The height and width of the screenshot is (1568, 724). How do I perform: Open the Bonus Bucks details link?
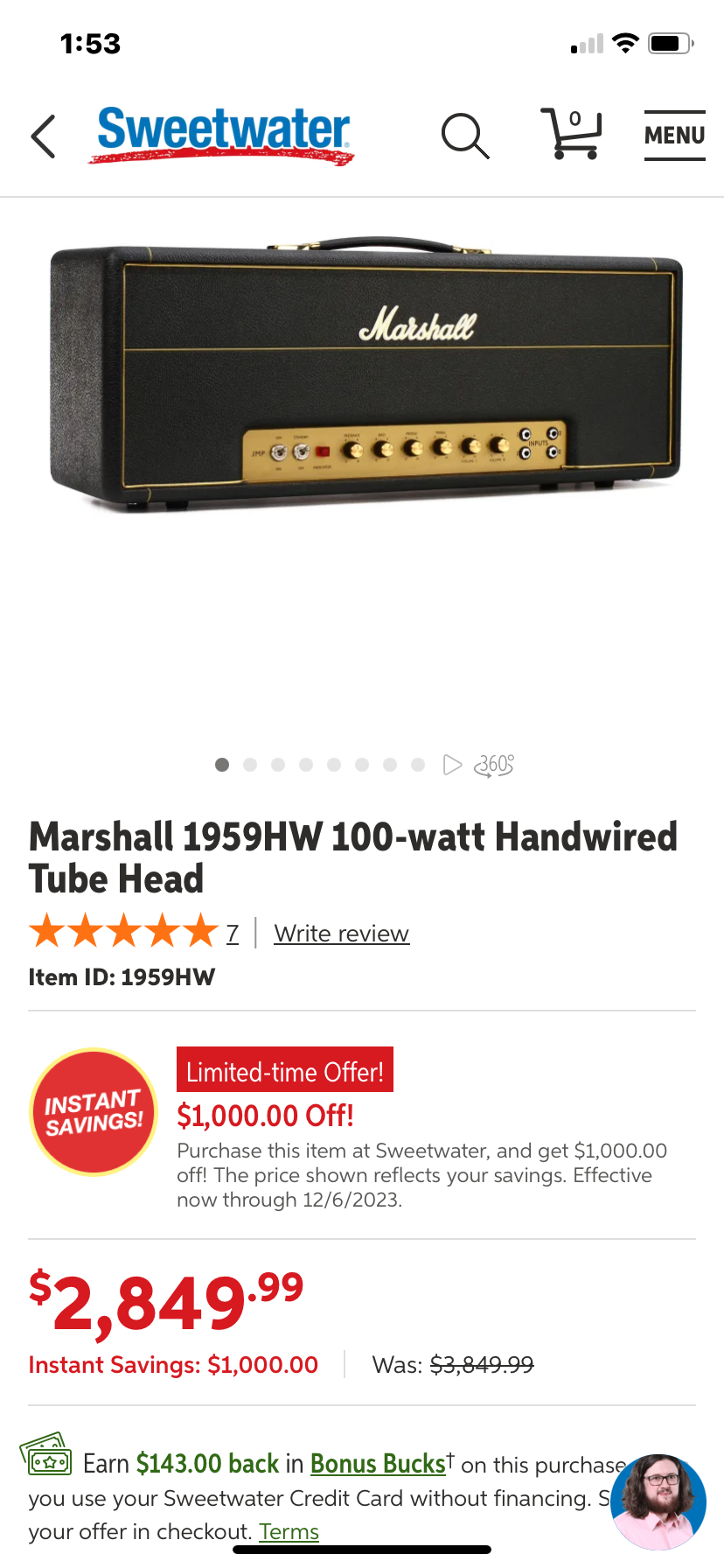click(x=378, y=1464)
